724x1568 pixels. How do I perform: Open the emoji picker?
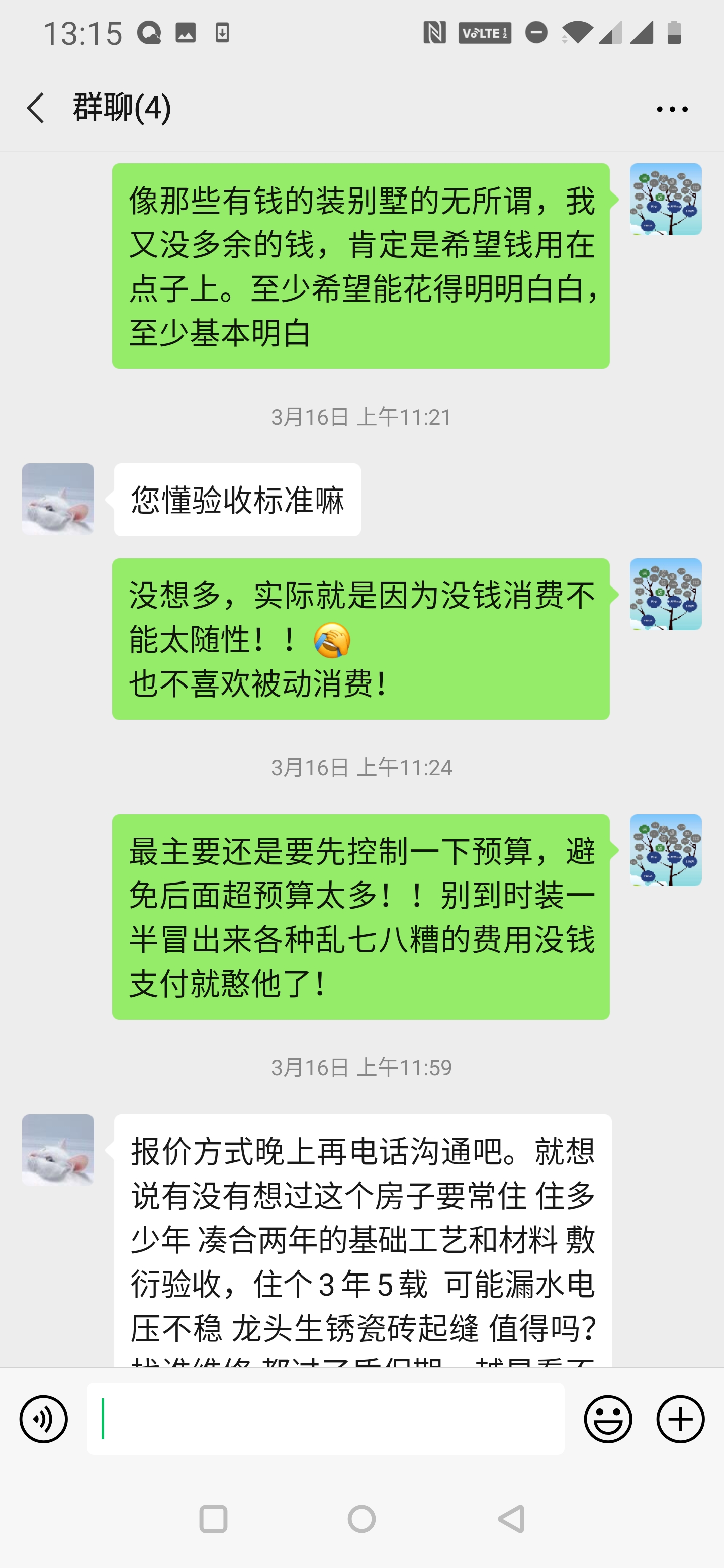click(x=608, y=1419)
